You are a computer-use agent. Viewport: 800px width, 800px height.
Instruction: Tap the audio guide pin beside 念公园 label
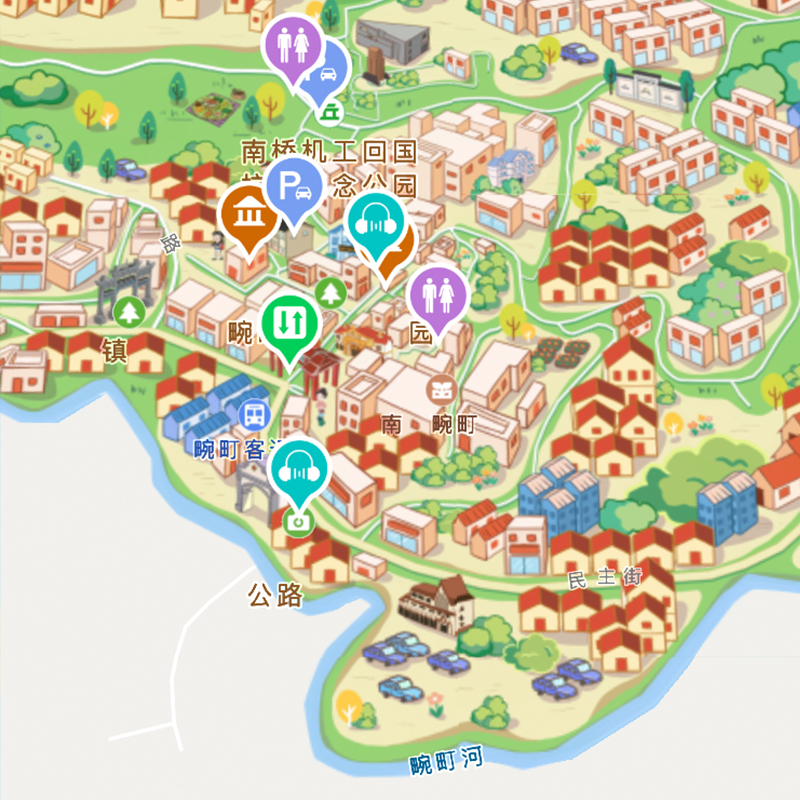(x=376, y=219)
